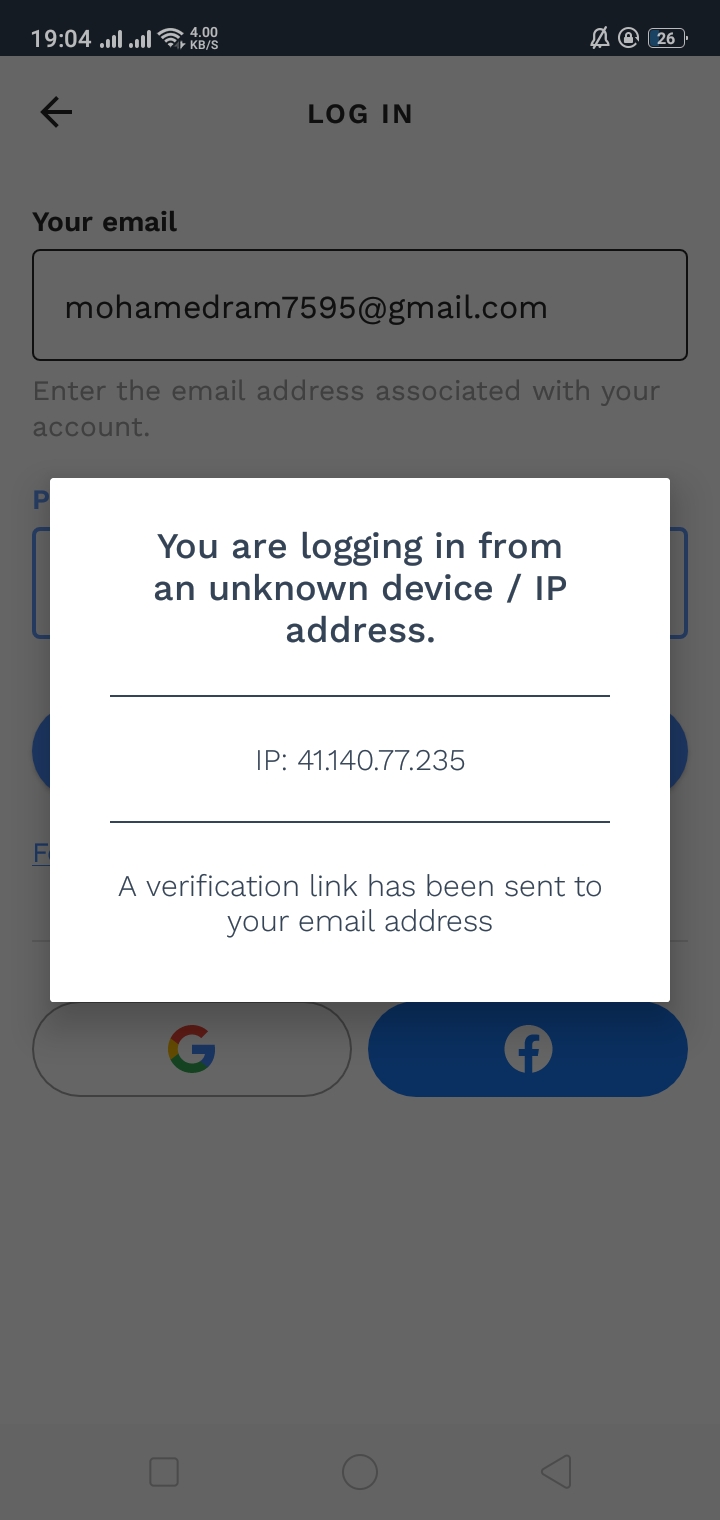Open recent apps from the navigation bar
The height and width of the screenshot is (1520, 720).
[x=164, y=1472]
